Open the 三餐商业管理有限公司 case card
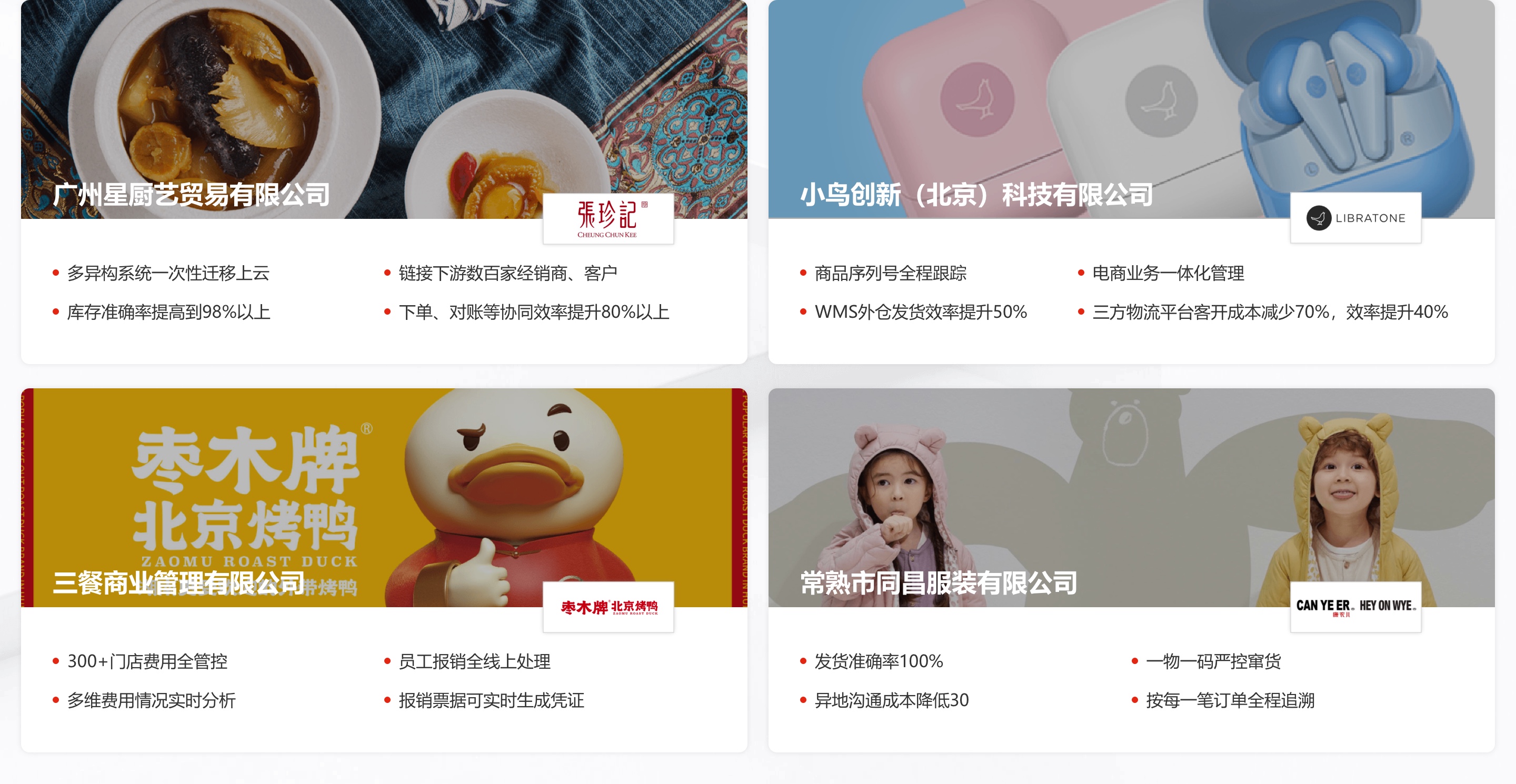The height and width of the screenshot is (784, 1516). pyautogui.click(x=178, y=583)
